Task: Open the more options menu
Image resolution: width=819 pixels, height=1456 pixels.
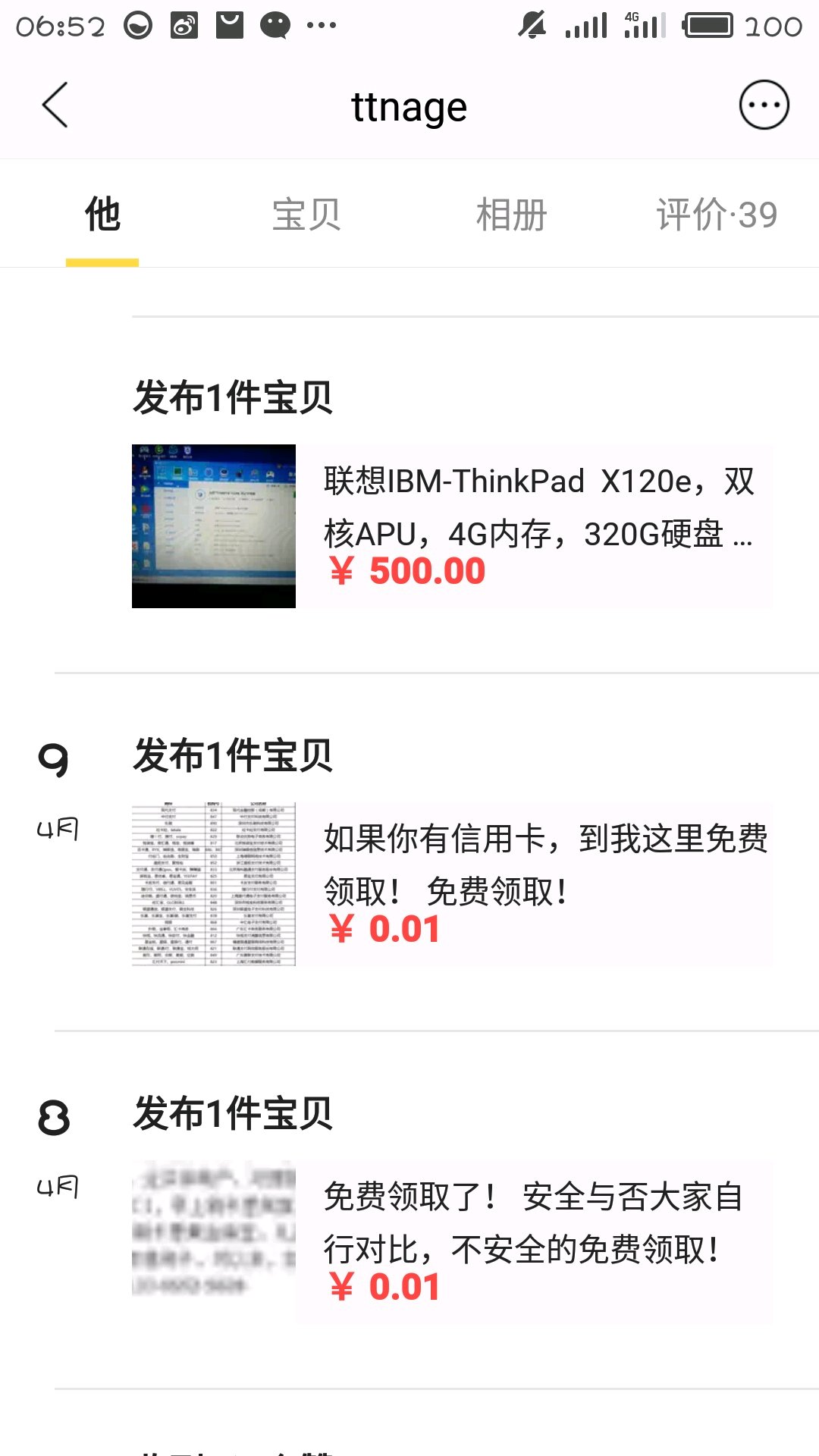Action: pyautogui.click(x=764, y=105)
